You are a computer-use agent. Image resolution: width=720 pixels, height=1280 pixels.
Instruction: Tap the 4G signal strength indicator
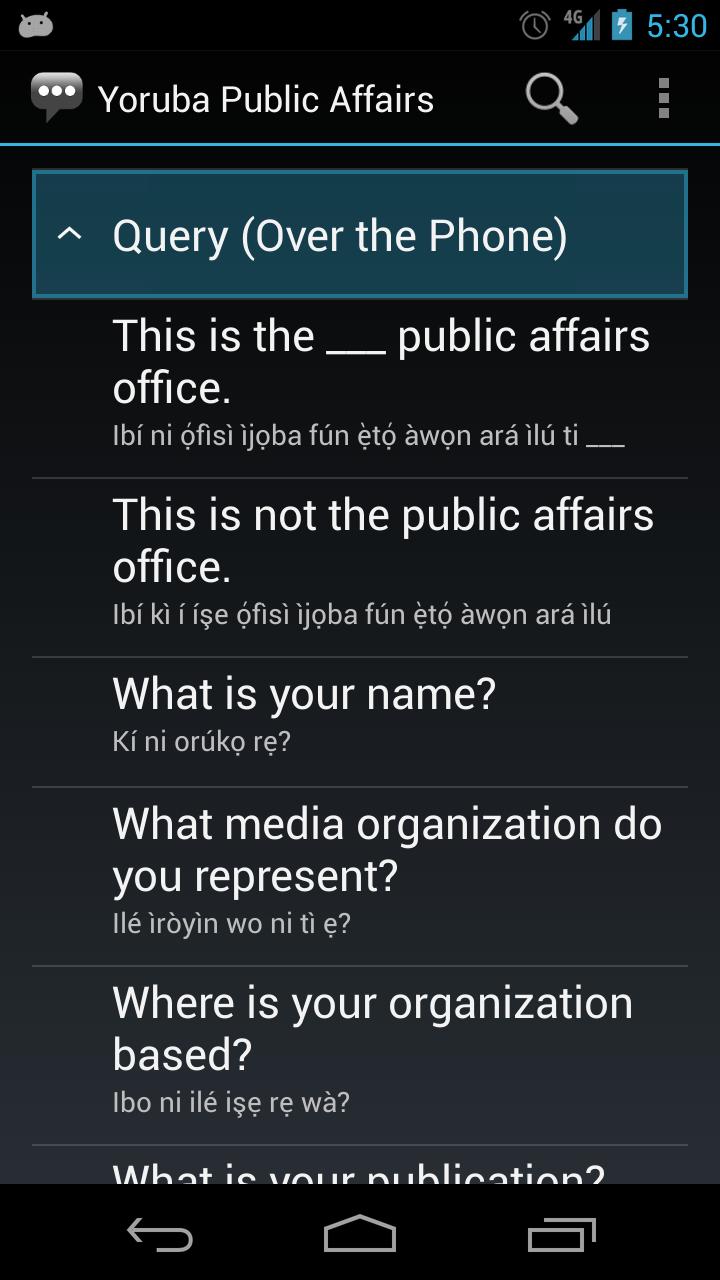pyautogui.click(x=583, y=27)
